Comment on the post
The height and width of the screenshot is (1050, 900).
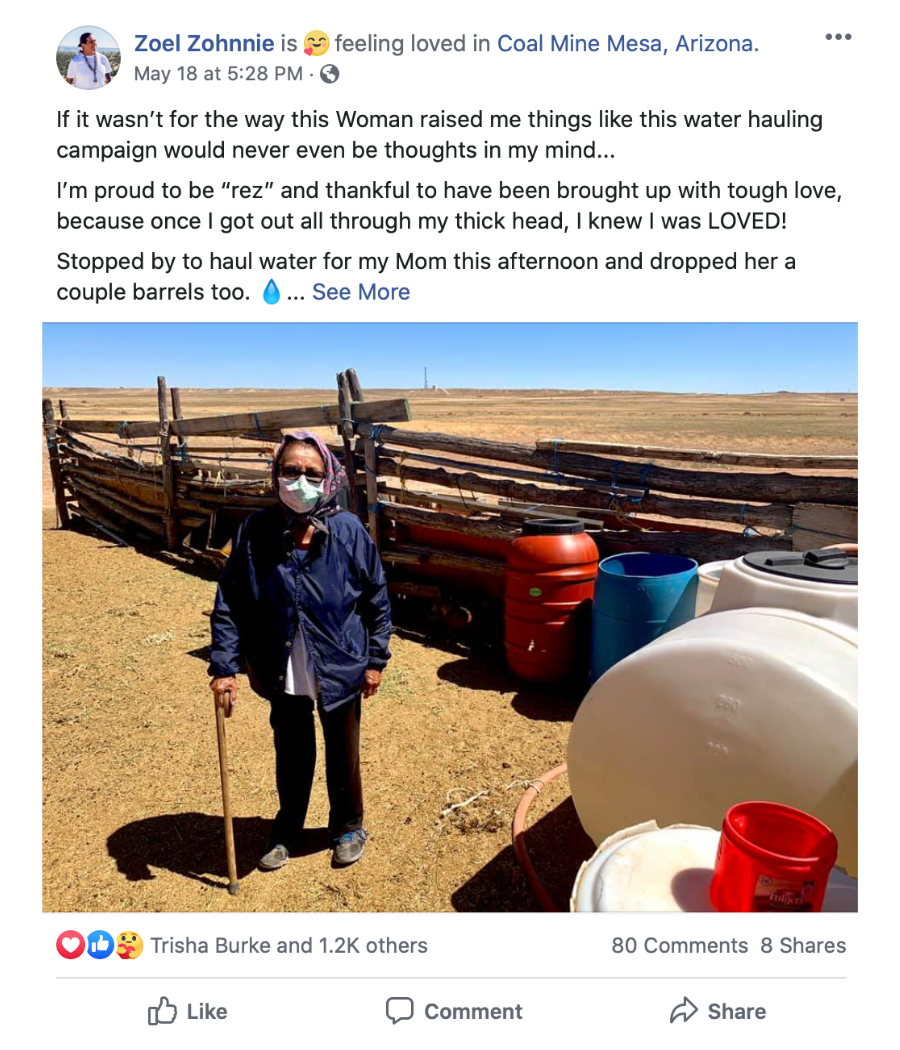[454, 1011]
